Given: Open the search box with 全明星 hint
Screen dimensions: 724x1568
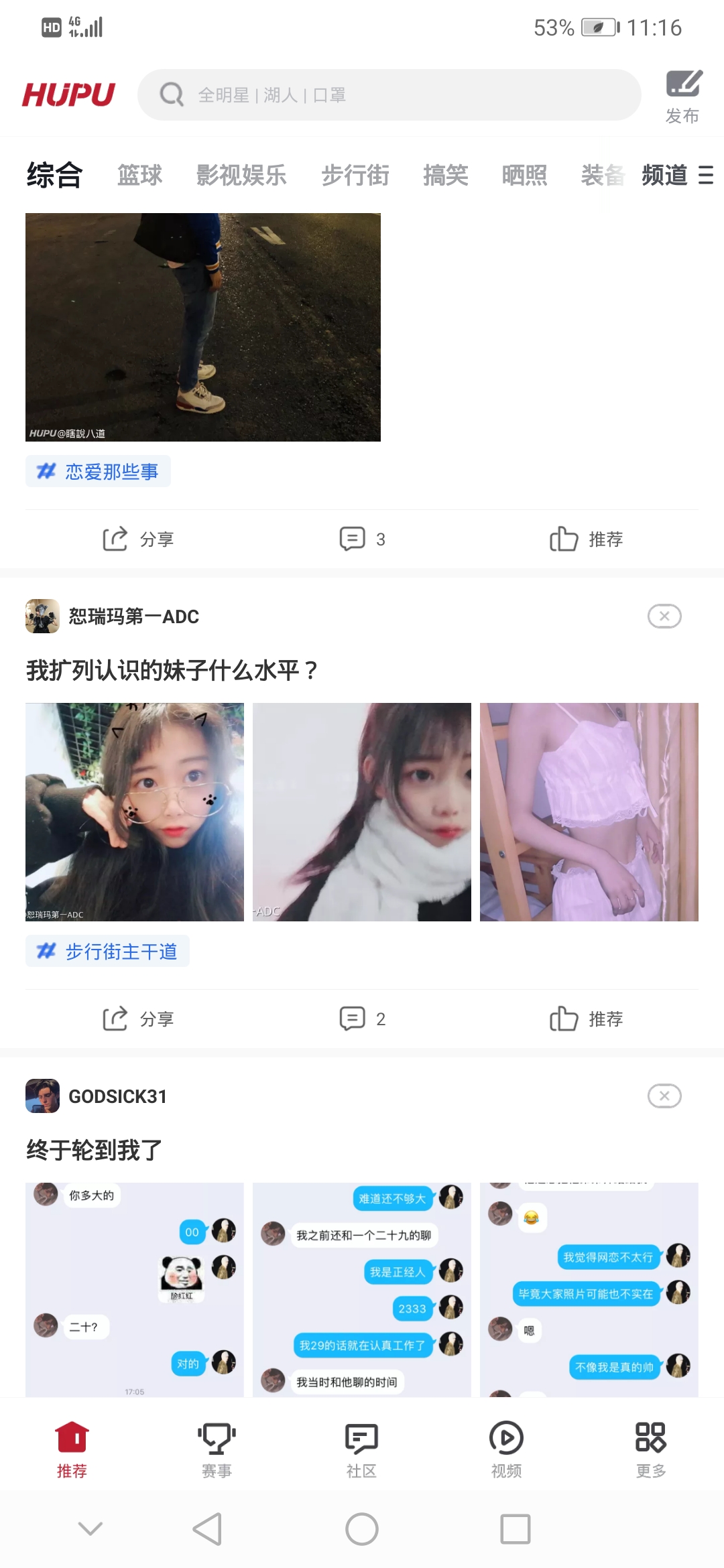Looking at the screenshot, I should [x=389, y=95].
